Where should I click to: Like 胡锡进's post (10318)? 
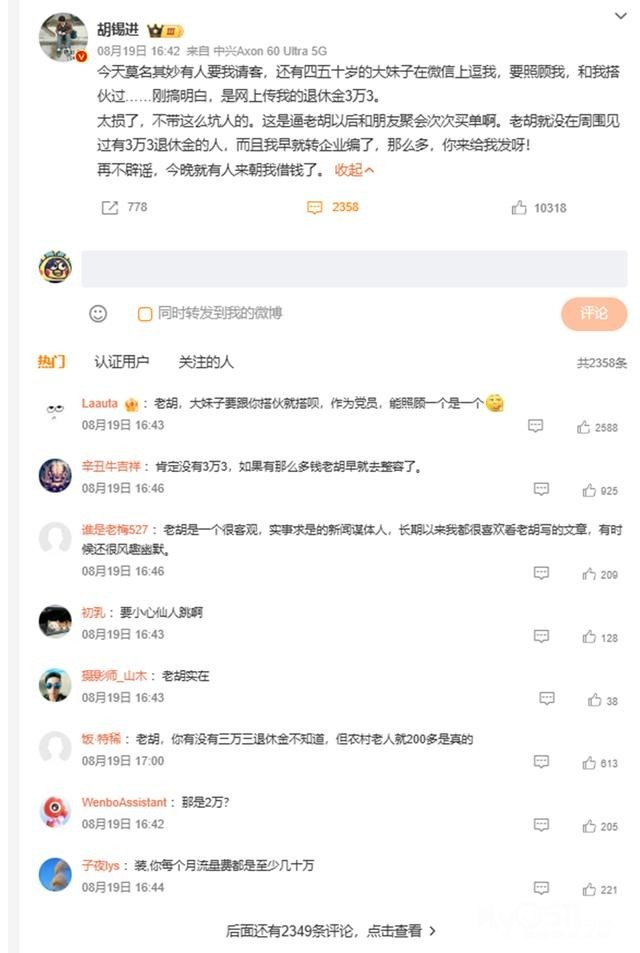point(538,208)
